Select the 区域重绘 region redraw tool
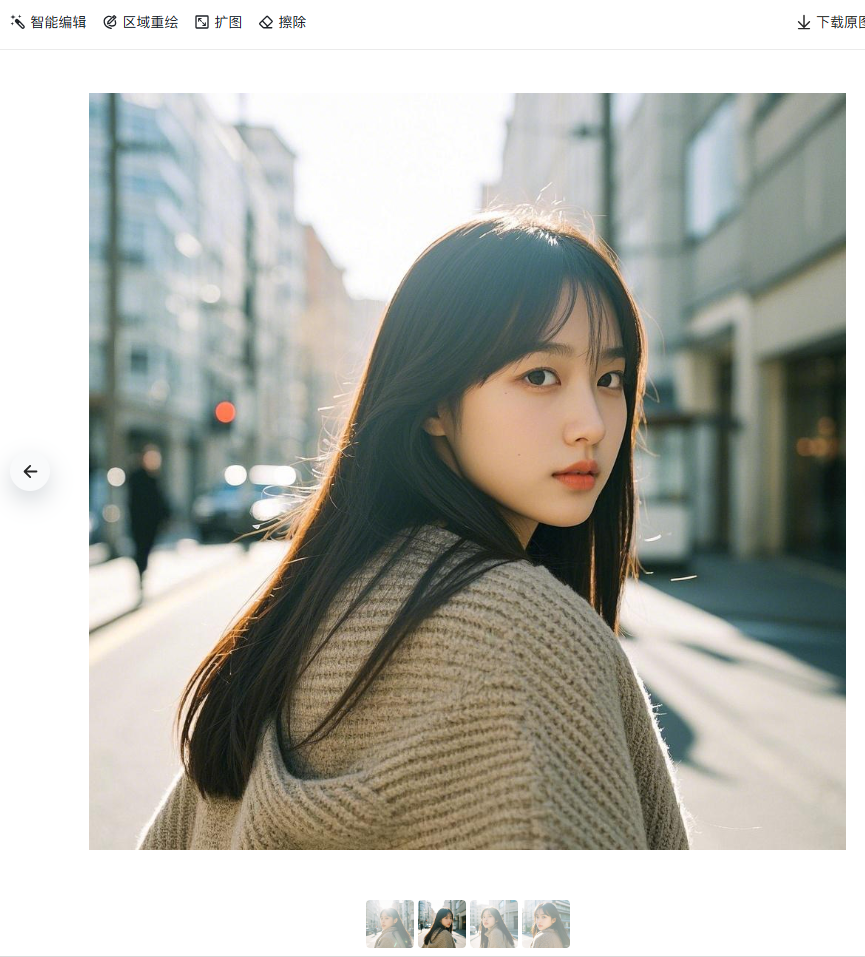 [140, 22]
